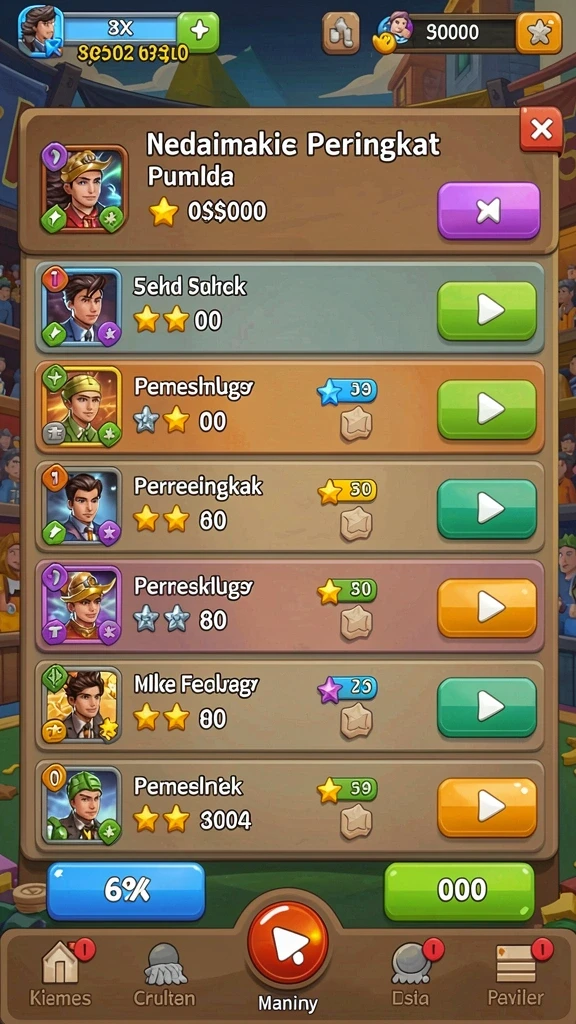Tap the play button on the Pemeslnek row
Viewport: 576px width, 1024px height.
tap(487, 807)
